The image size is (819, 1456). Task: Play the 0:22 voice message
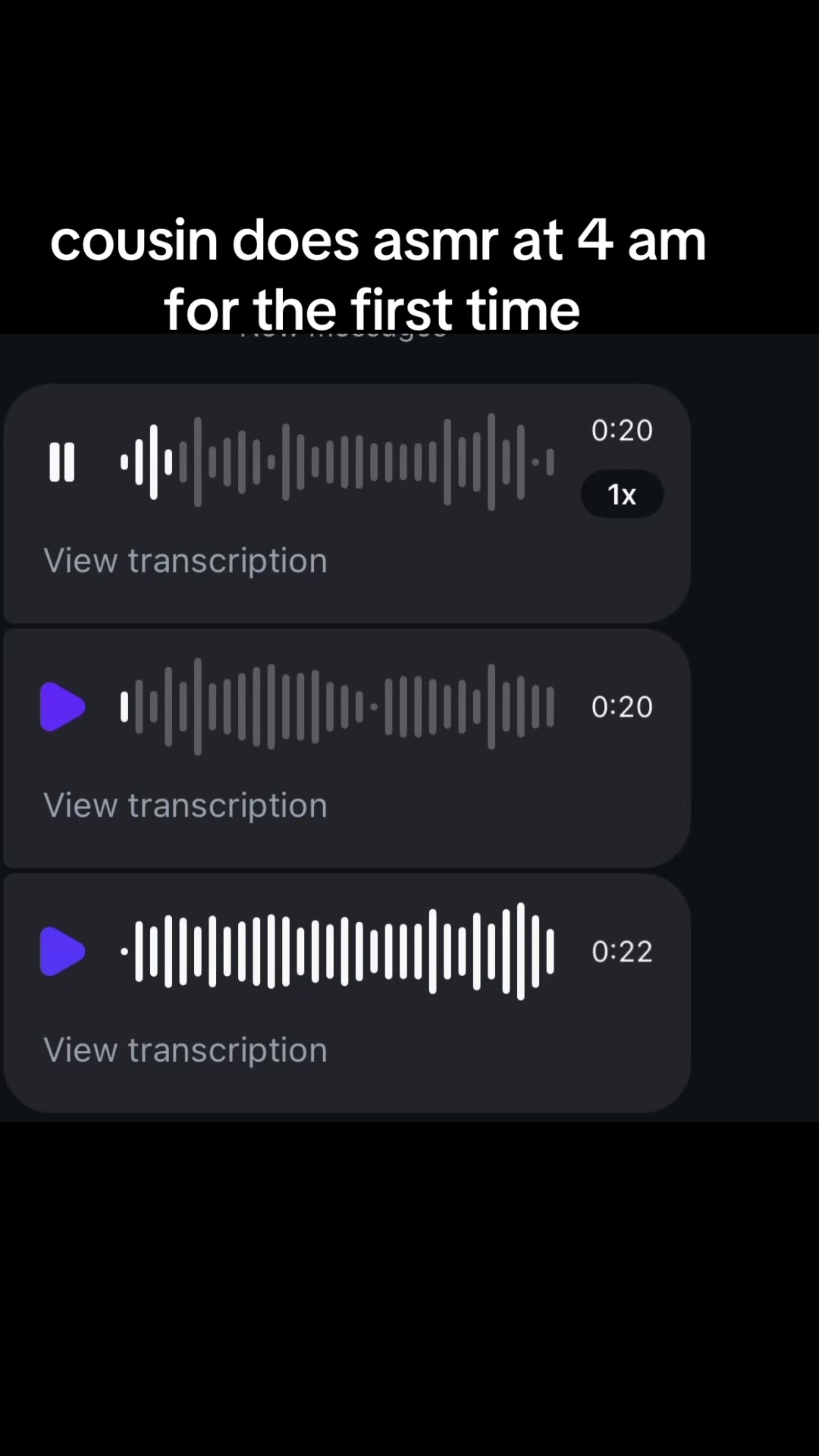pos(62,951)
